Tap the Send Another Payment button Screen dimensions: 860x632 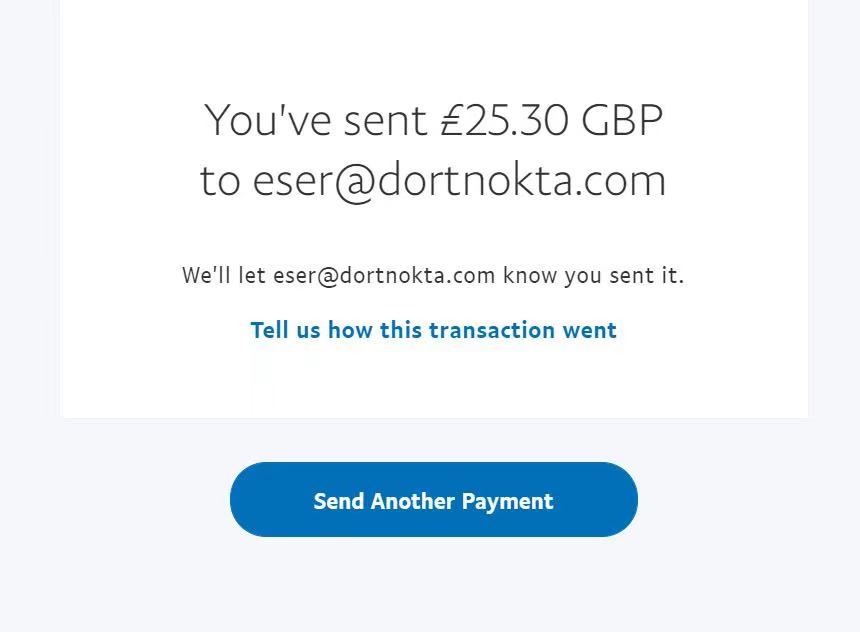[x=433, y=500]
